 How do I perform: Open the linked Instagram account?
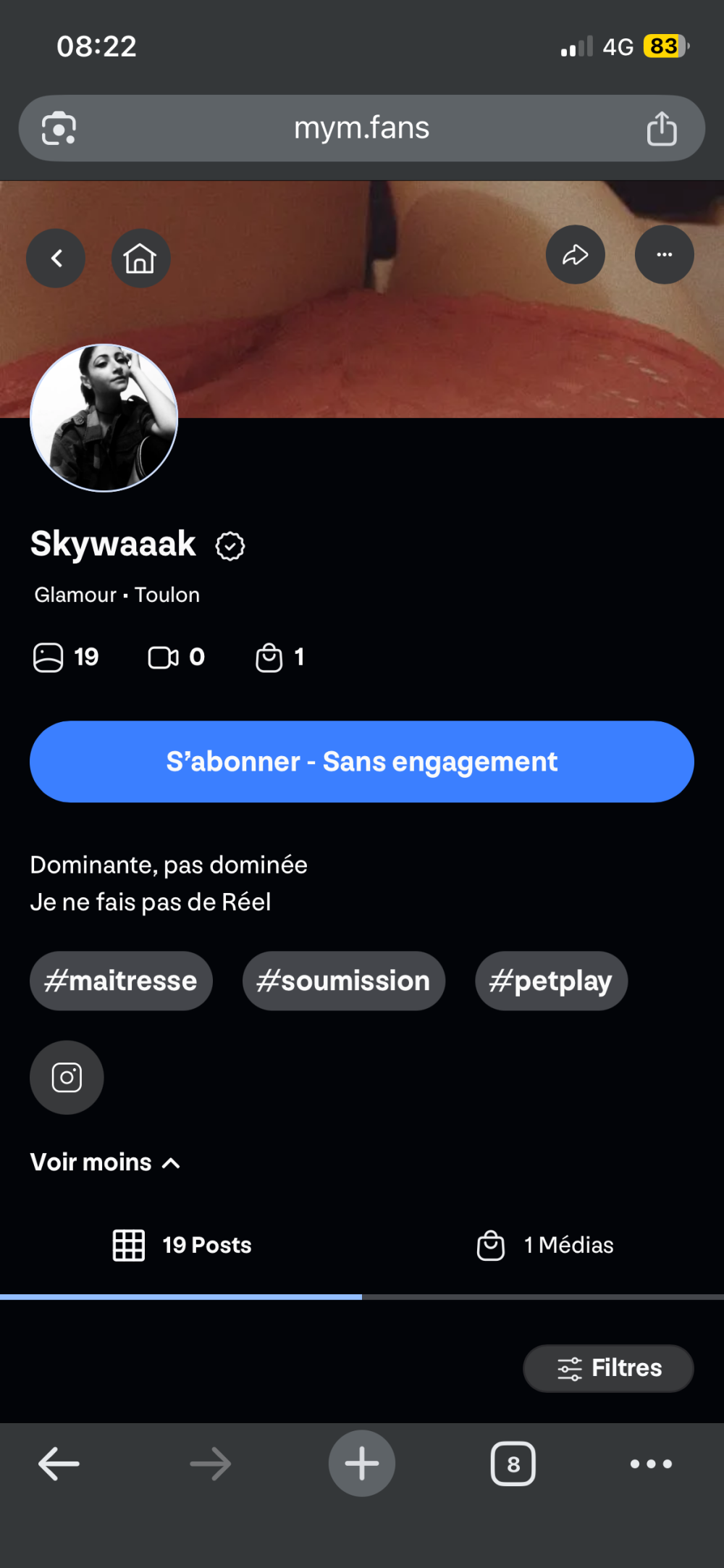pyautogui.click(x=67, y=1077)
